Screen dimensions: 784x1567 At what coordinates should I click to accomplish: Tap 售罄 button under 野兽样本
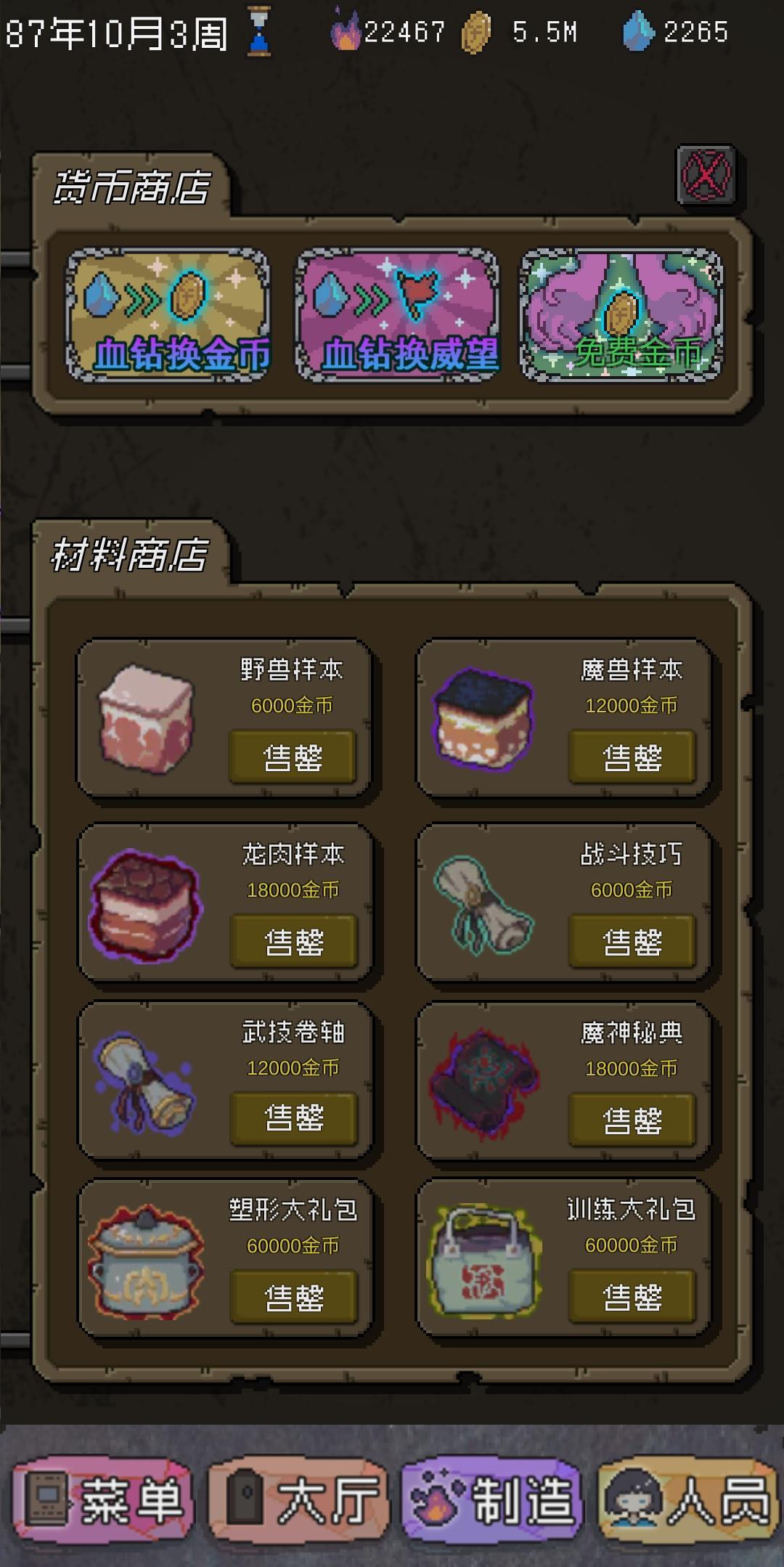[293, 757]
